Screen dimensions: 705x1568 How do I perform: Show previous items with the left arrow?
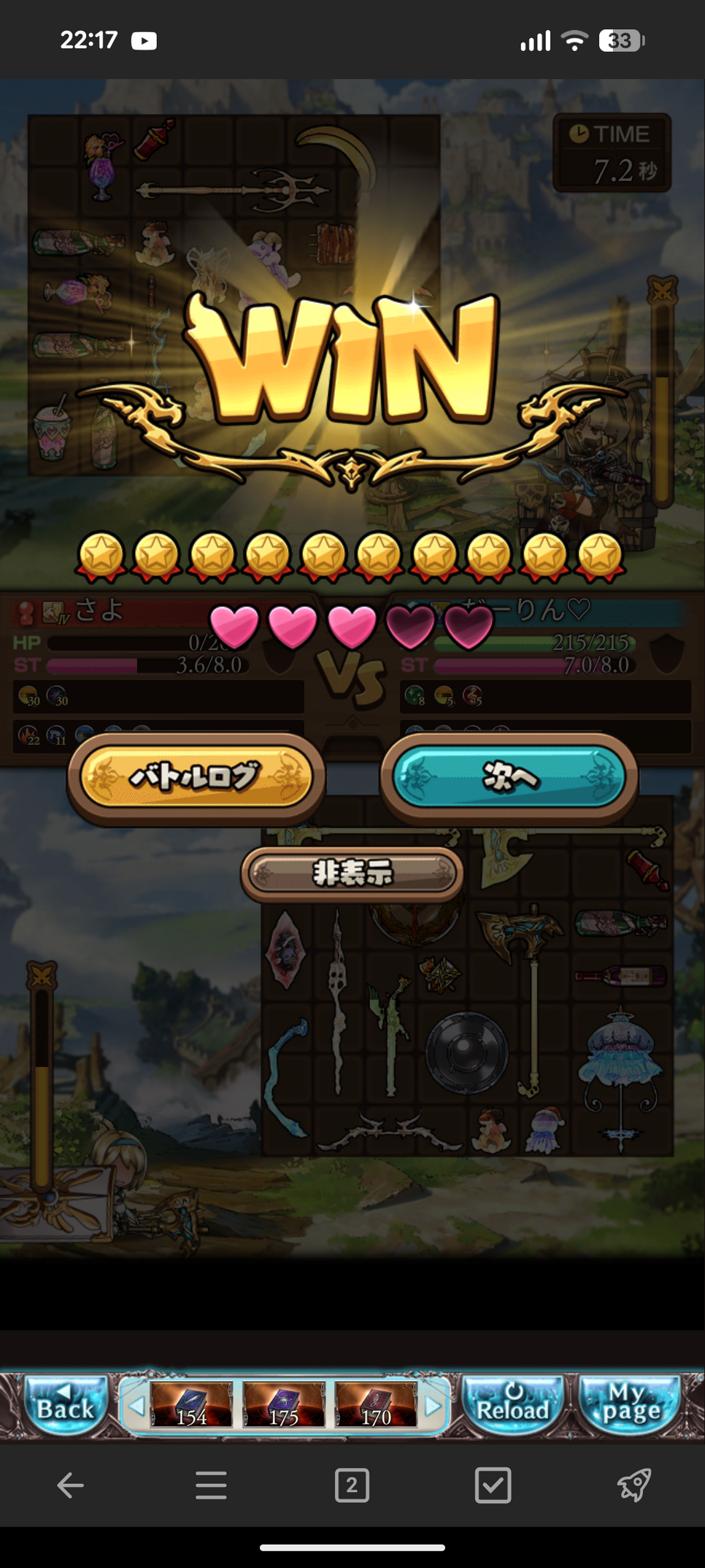click(136, 1404)
